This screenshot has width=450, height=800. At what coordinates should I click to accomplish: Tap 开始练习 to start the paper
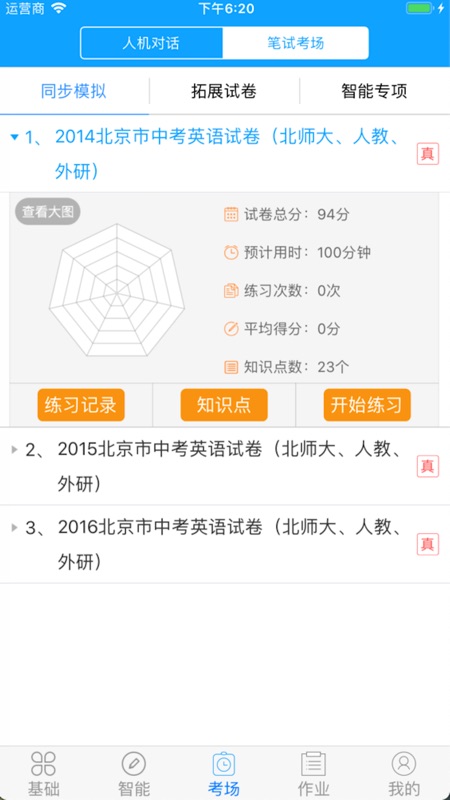tap(367, 405)
